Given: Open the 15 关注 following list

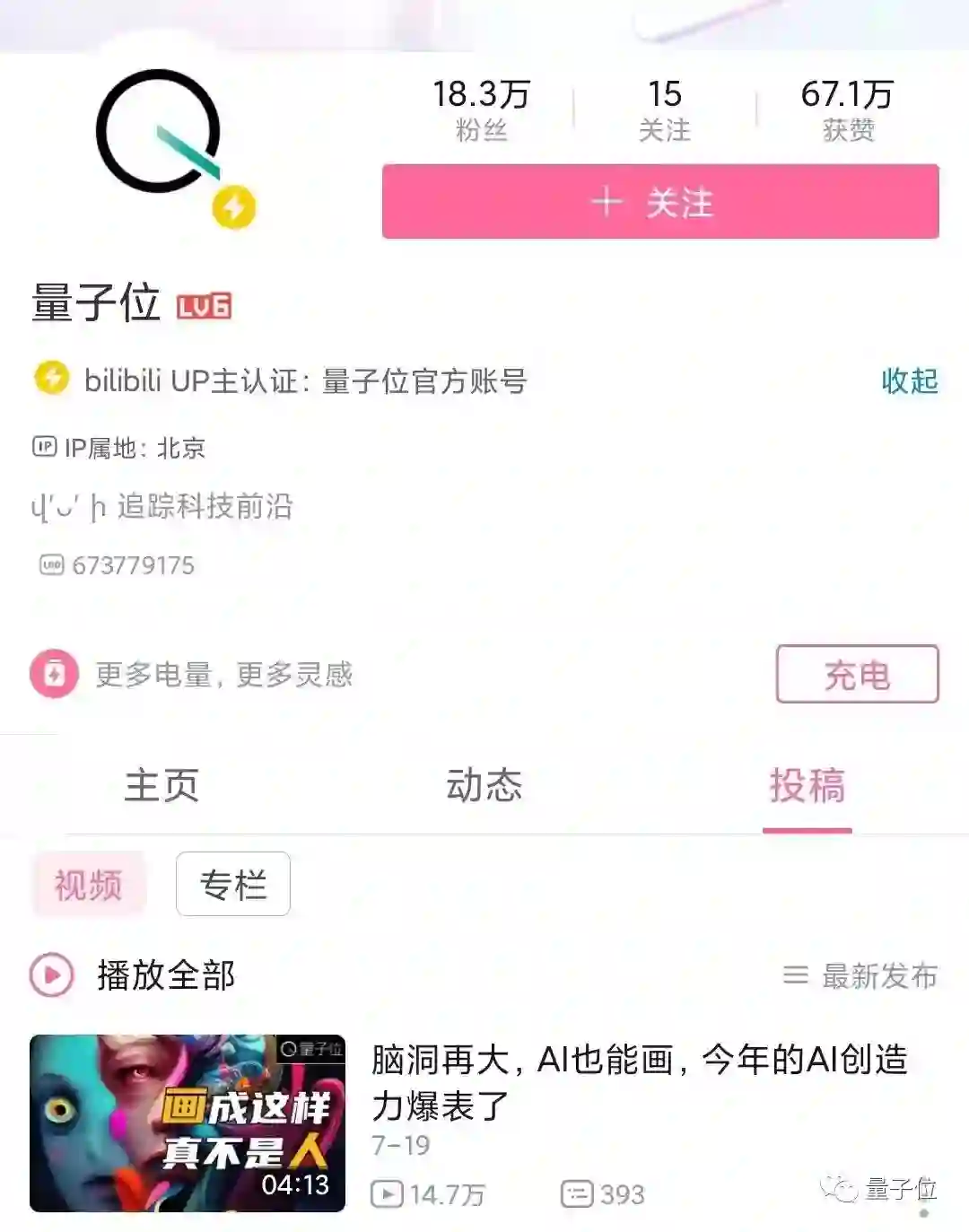Looking at the screenshot, I should tap(664, 109).
